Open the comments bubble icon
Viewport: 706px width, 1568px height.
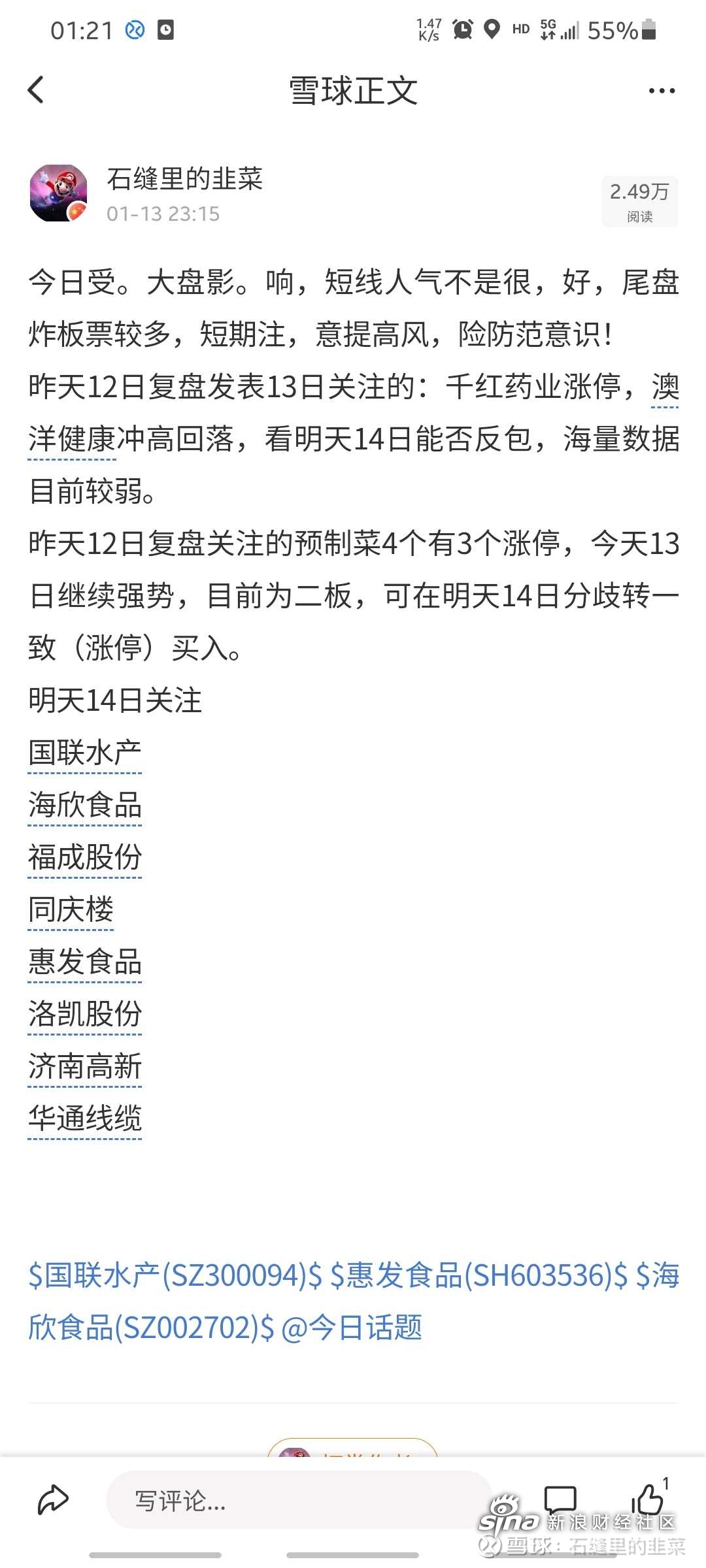coord(560,1499)
